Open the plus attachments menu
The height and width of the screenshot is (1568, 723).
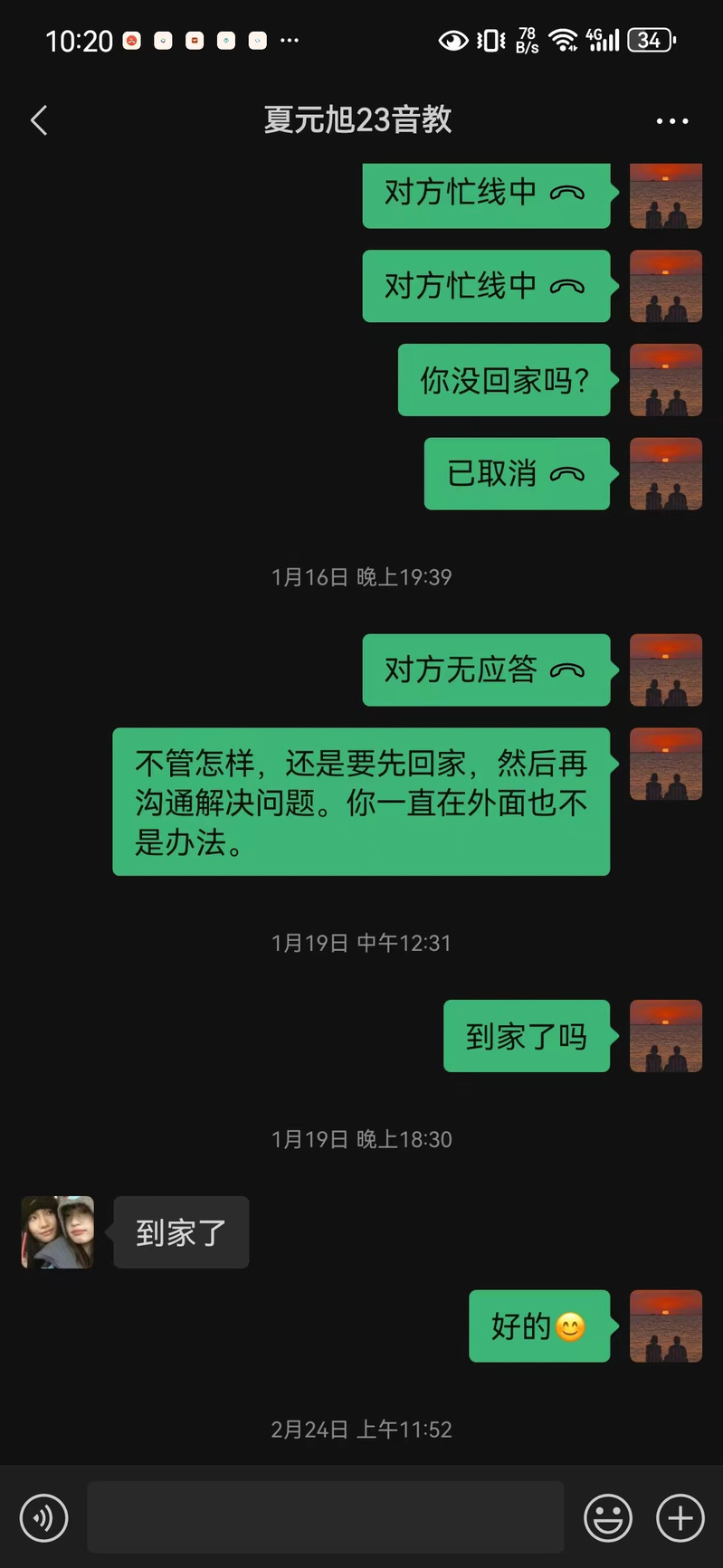click(x=680, y=1517)
